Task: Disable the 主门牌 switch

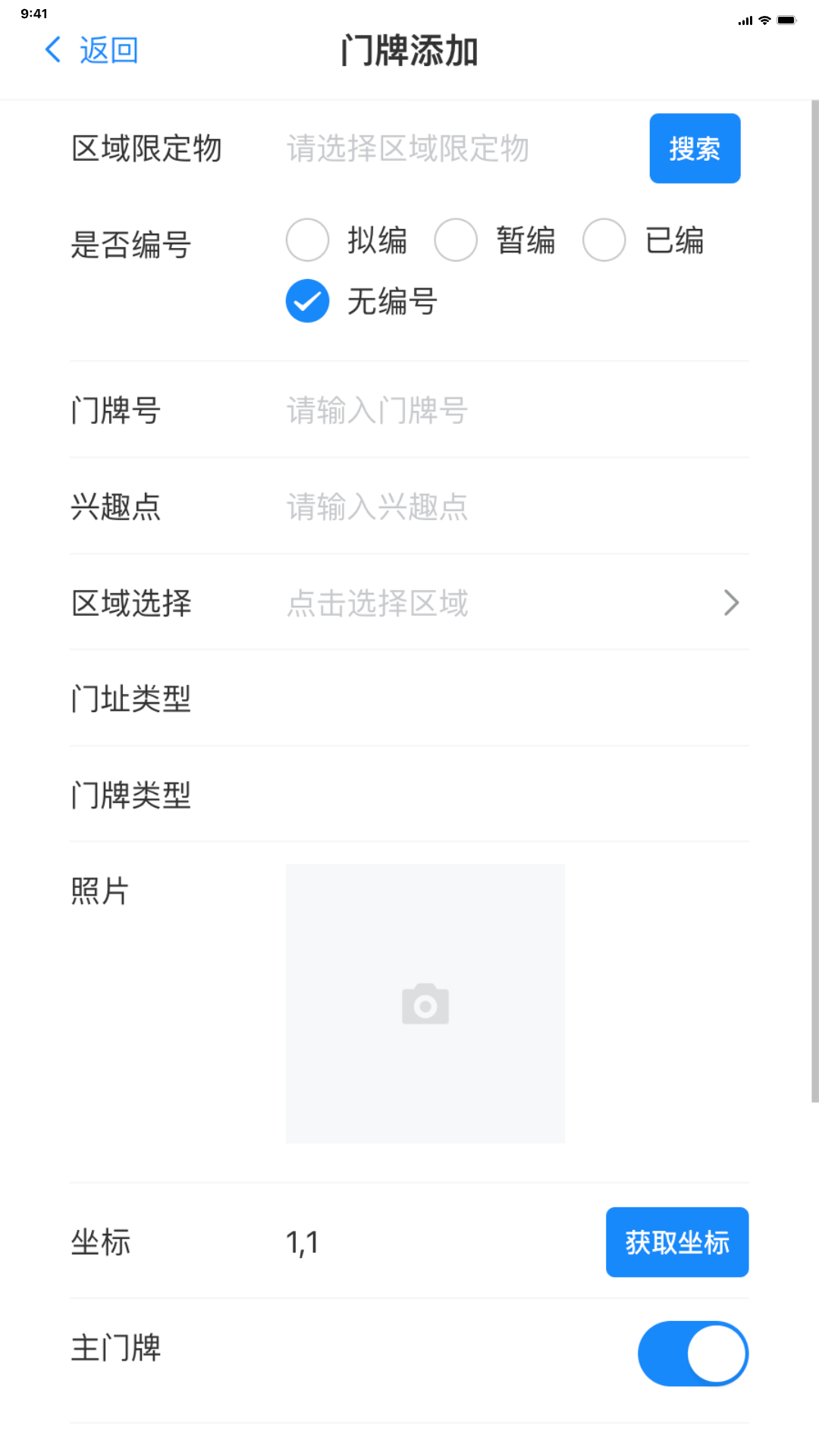Action: (x=692, y=1353)
